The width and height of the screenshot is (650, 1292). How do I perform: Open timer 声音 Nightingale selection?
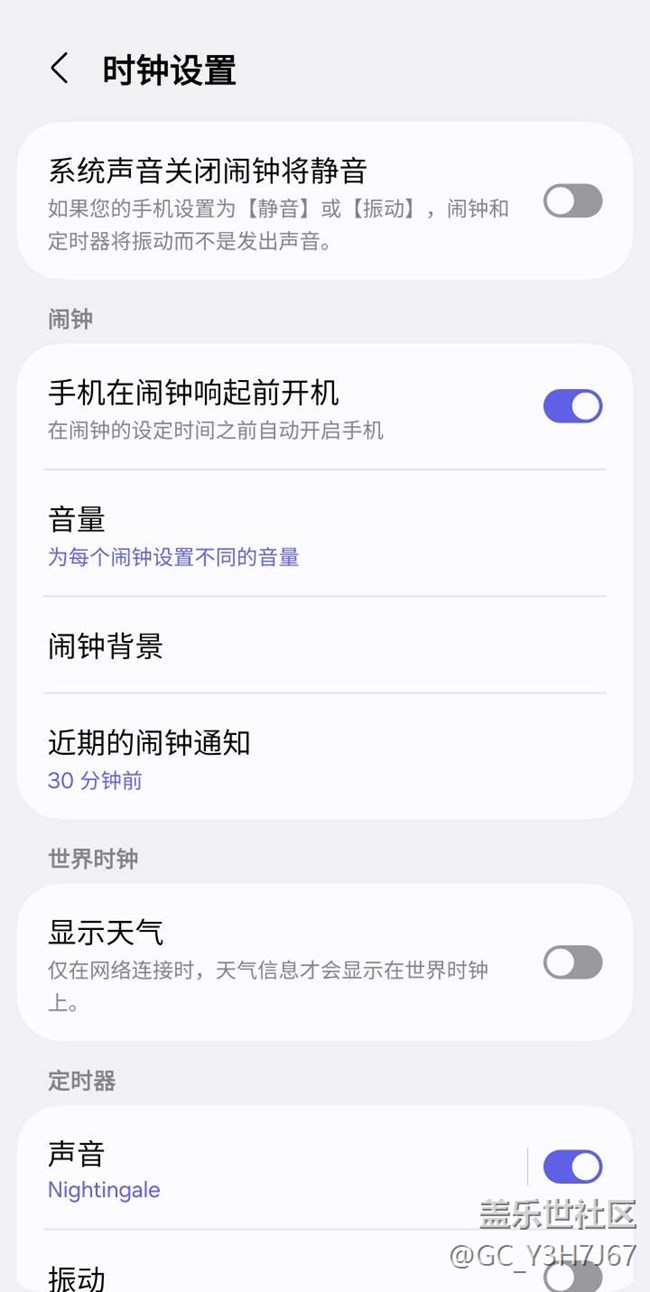[260, 1169]
